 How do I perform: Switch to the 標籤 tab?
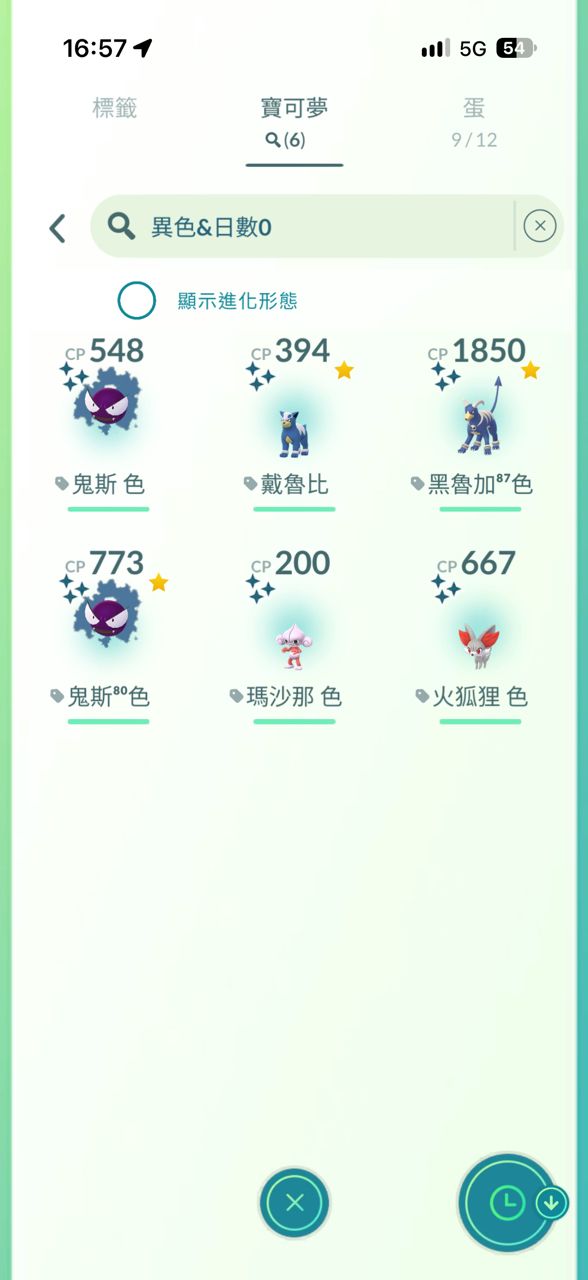[115, 108]
